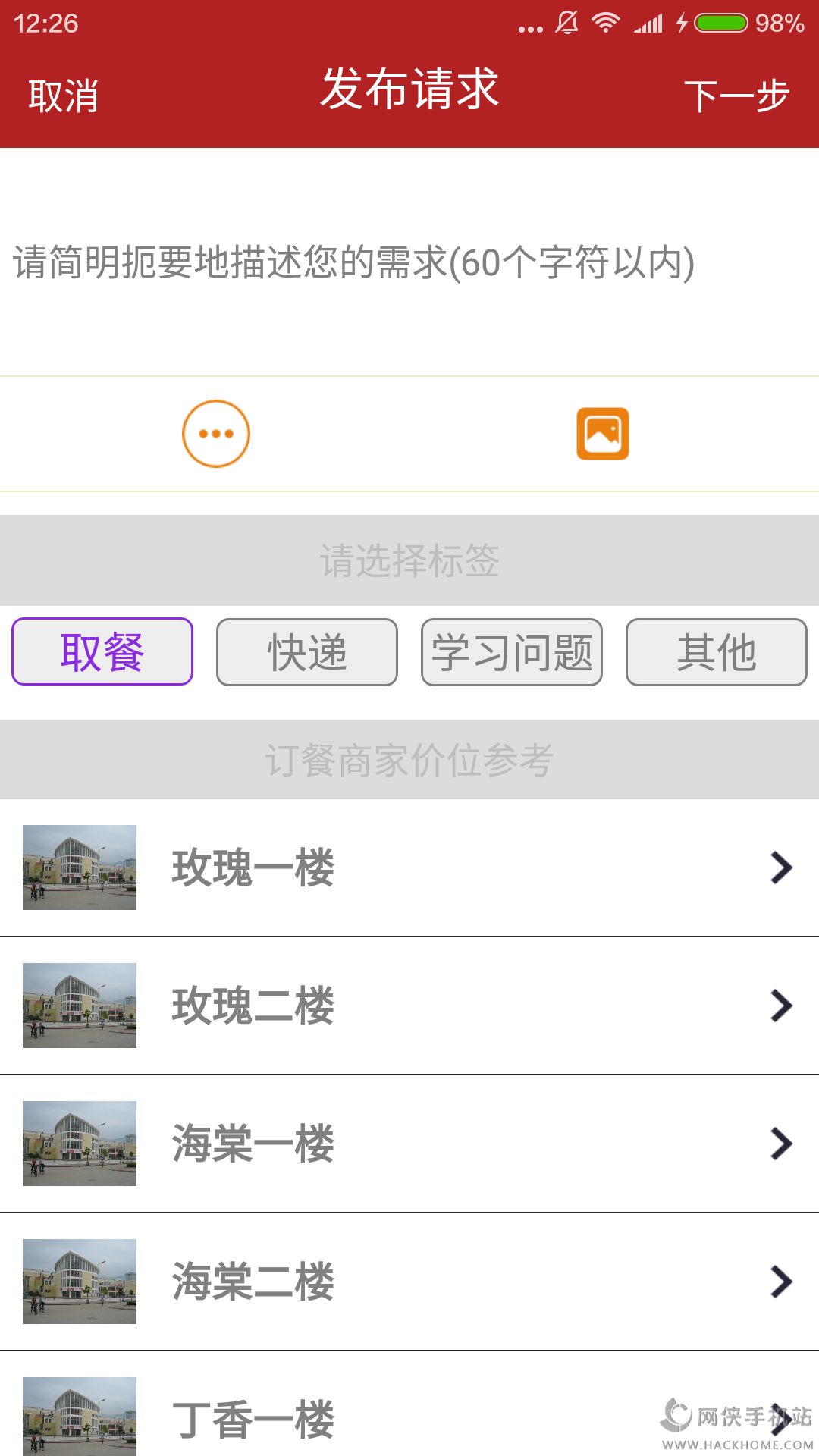Tap 取消 to cancel the request
Viewport: 819px width, 1456px height.
(64, 96)
